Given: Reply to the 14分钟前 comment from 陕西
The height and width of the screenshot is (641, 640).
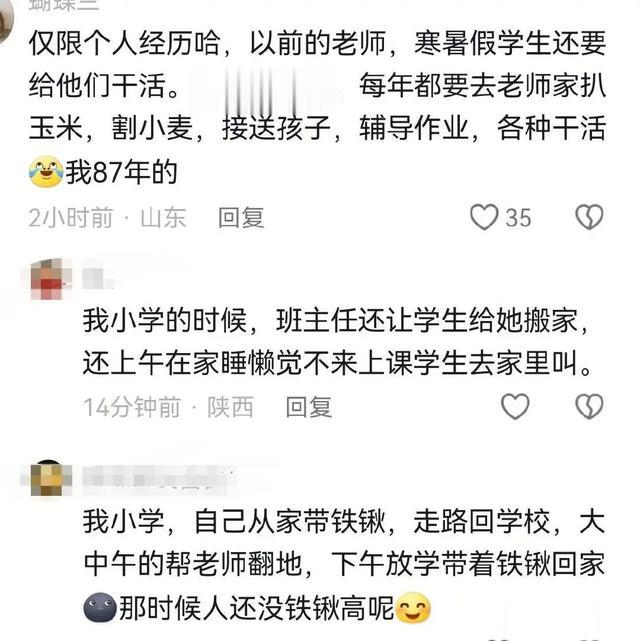Looking at the screenshot, I should 308,407.
